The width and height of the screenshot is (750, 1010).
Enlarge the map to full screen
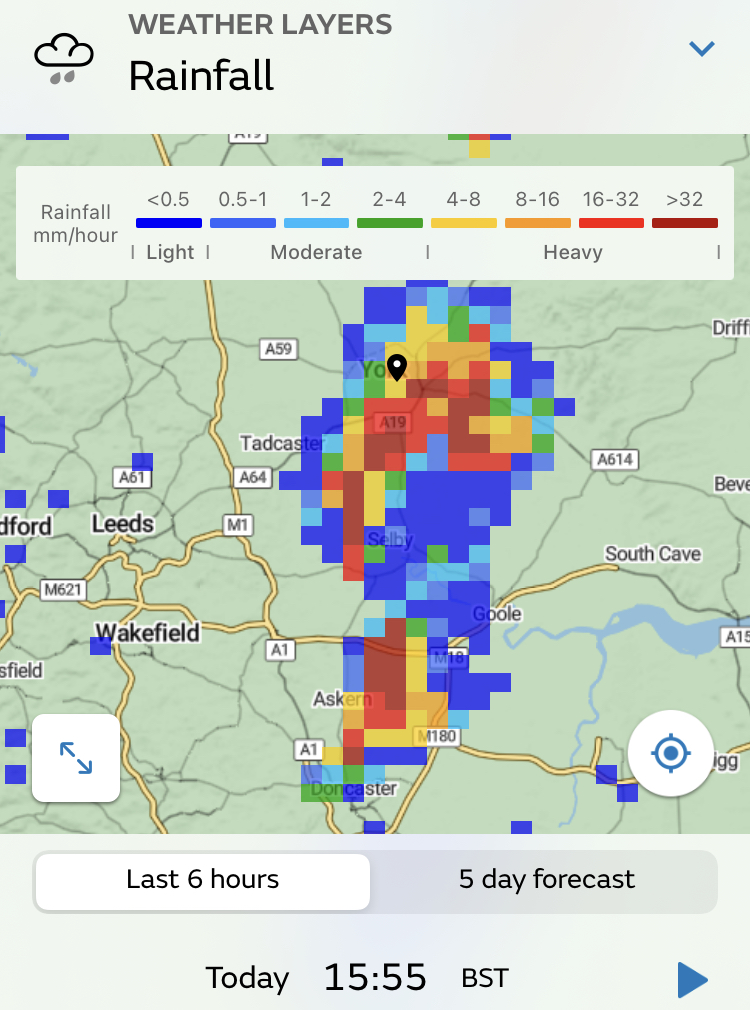click(x=76, y=757)
